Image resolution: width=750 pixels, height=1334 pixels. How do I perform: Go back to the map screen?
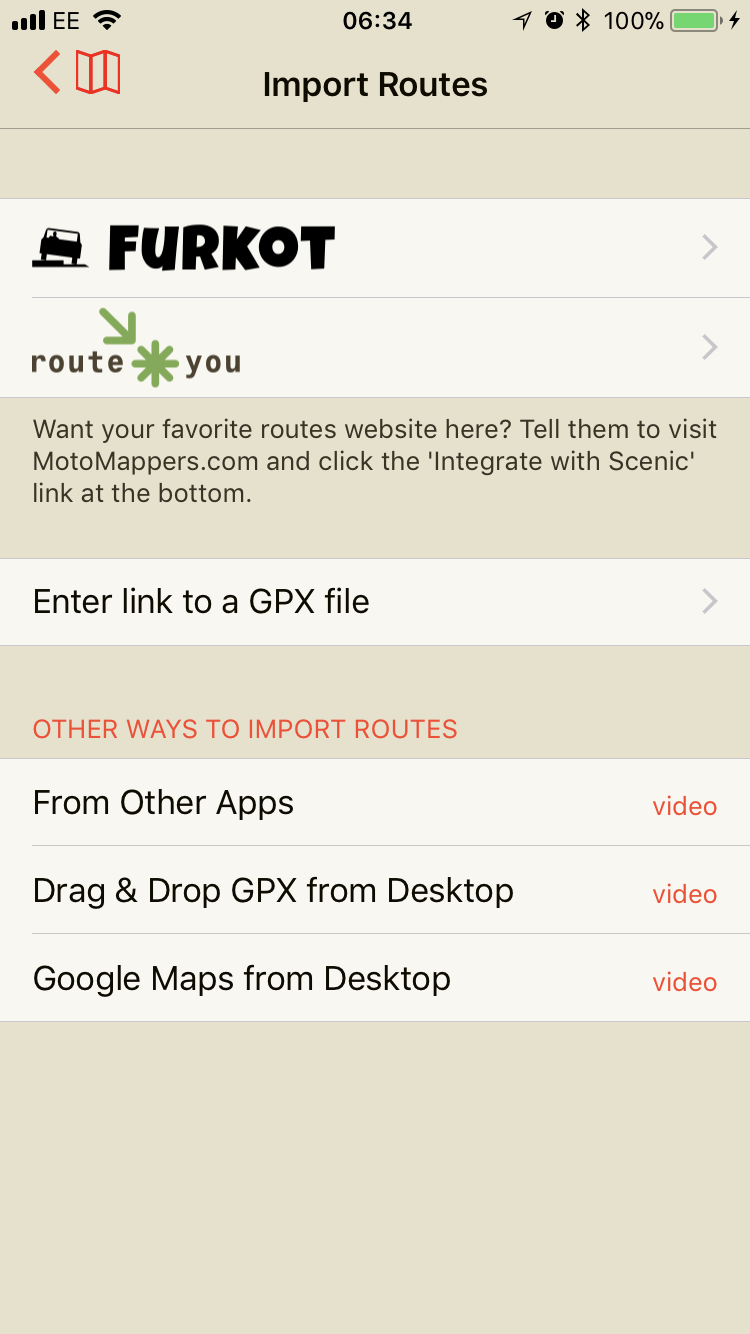coord(76,73)
